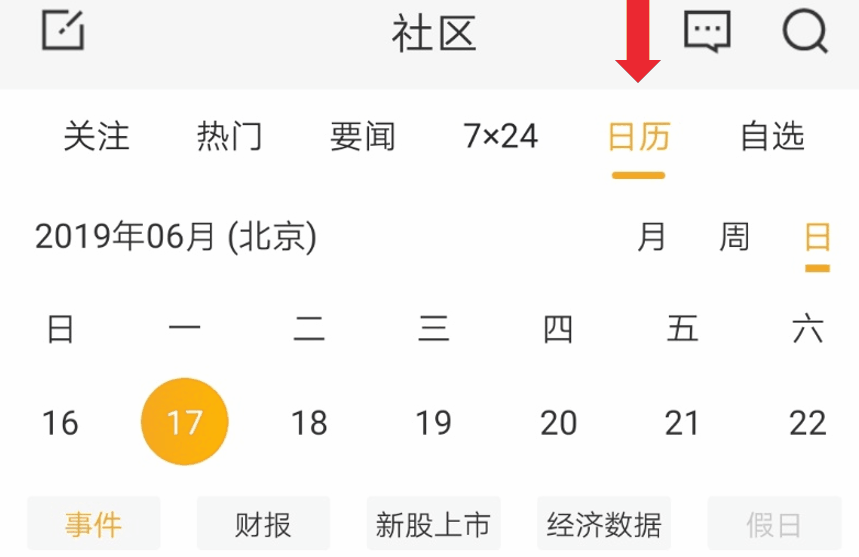
Task: Filter by 财报
Action: [x=263, y=523]
